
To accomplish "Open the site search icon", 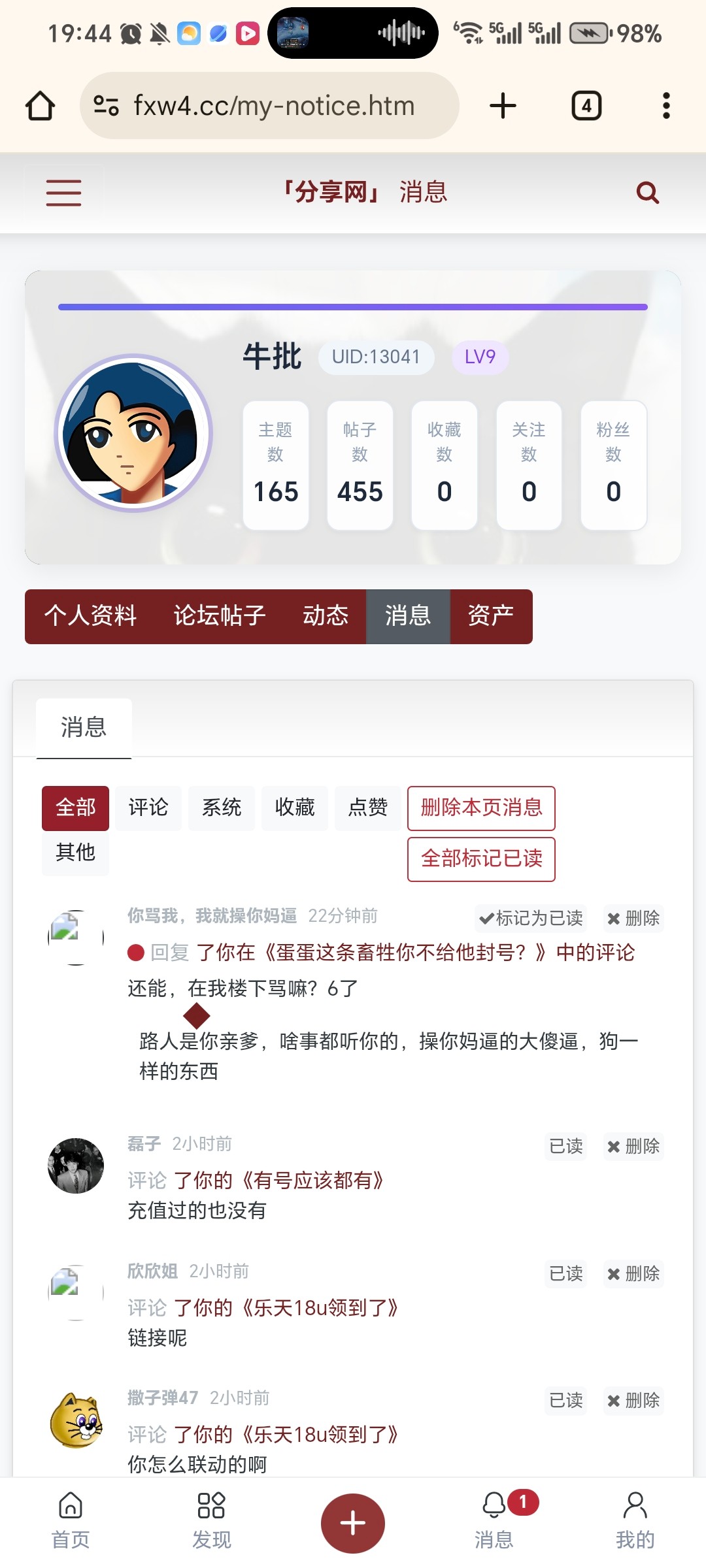I will click(647, 193).
